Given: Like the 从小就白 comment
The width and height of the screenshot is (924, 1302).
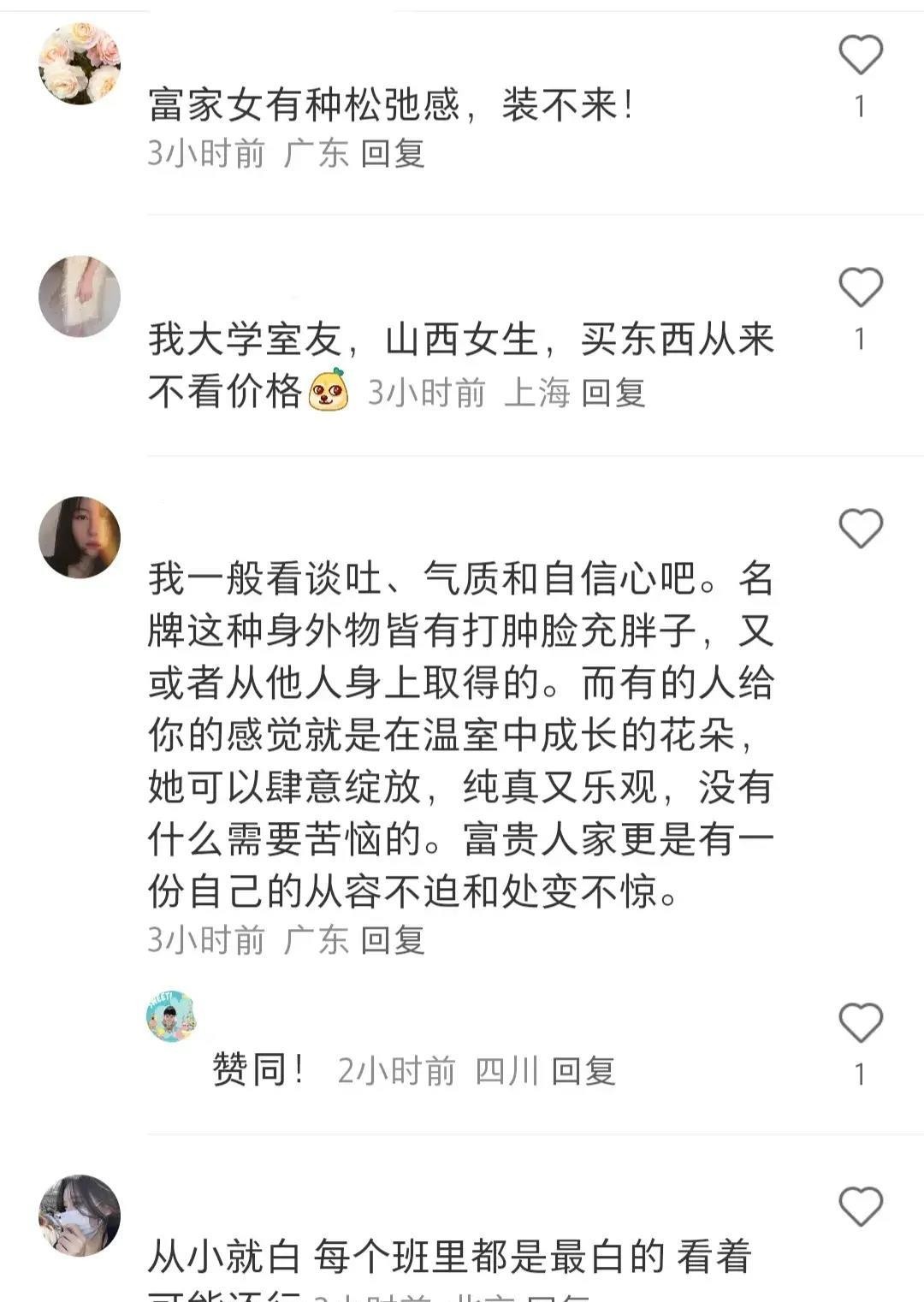Looking at the screenshot, I should [860, 1207].
